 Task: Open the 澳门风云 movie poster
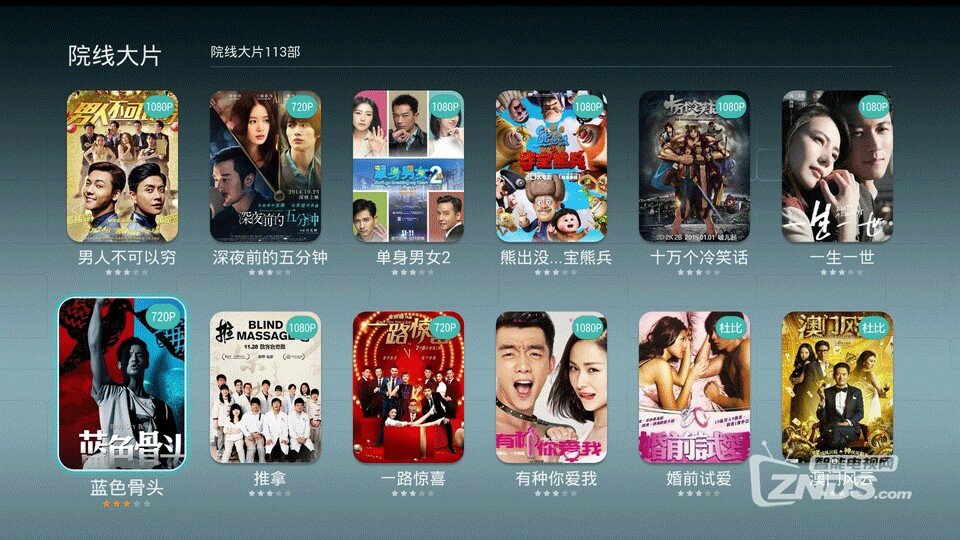[838, 387]
